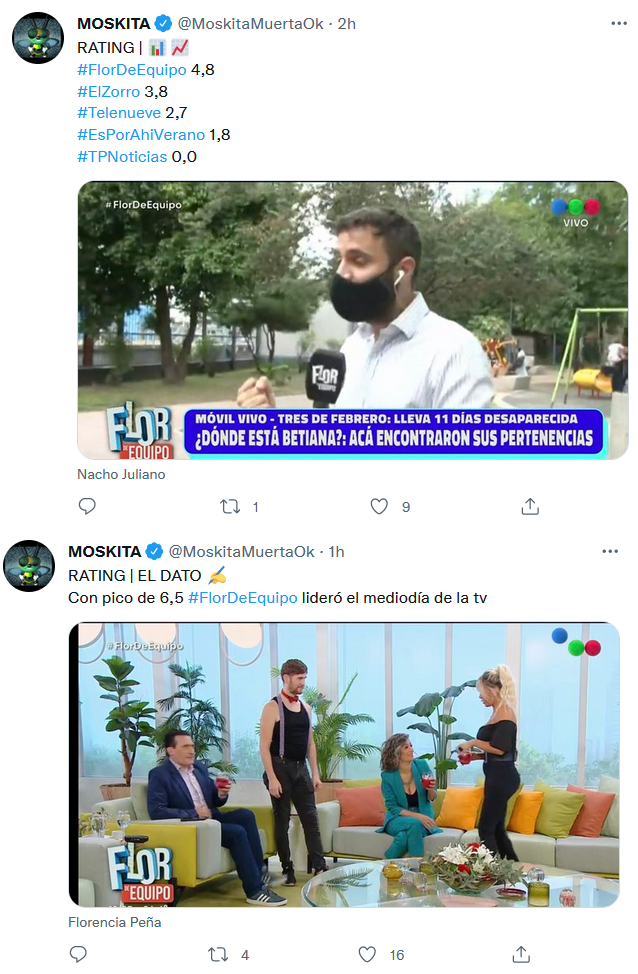
Task: View the Nacho Juliano tweet image
Action: tap(352, 320)
